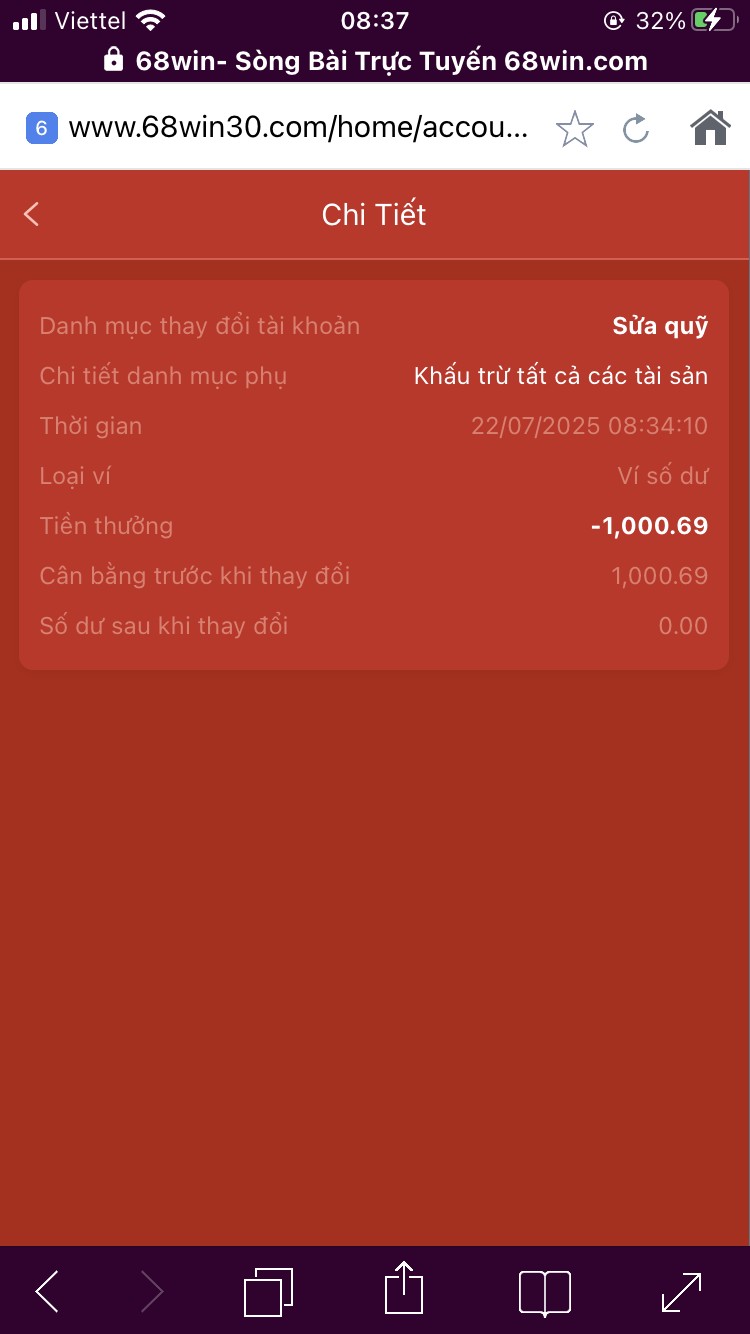
Task: Enter fullscreen with the expand arrows
Action: tap(682, 1292)
